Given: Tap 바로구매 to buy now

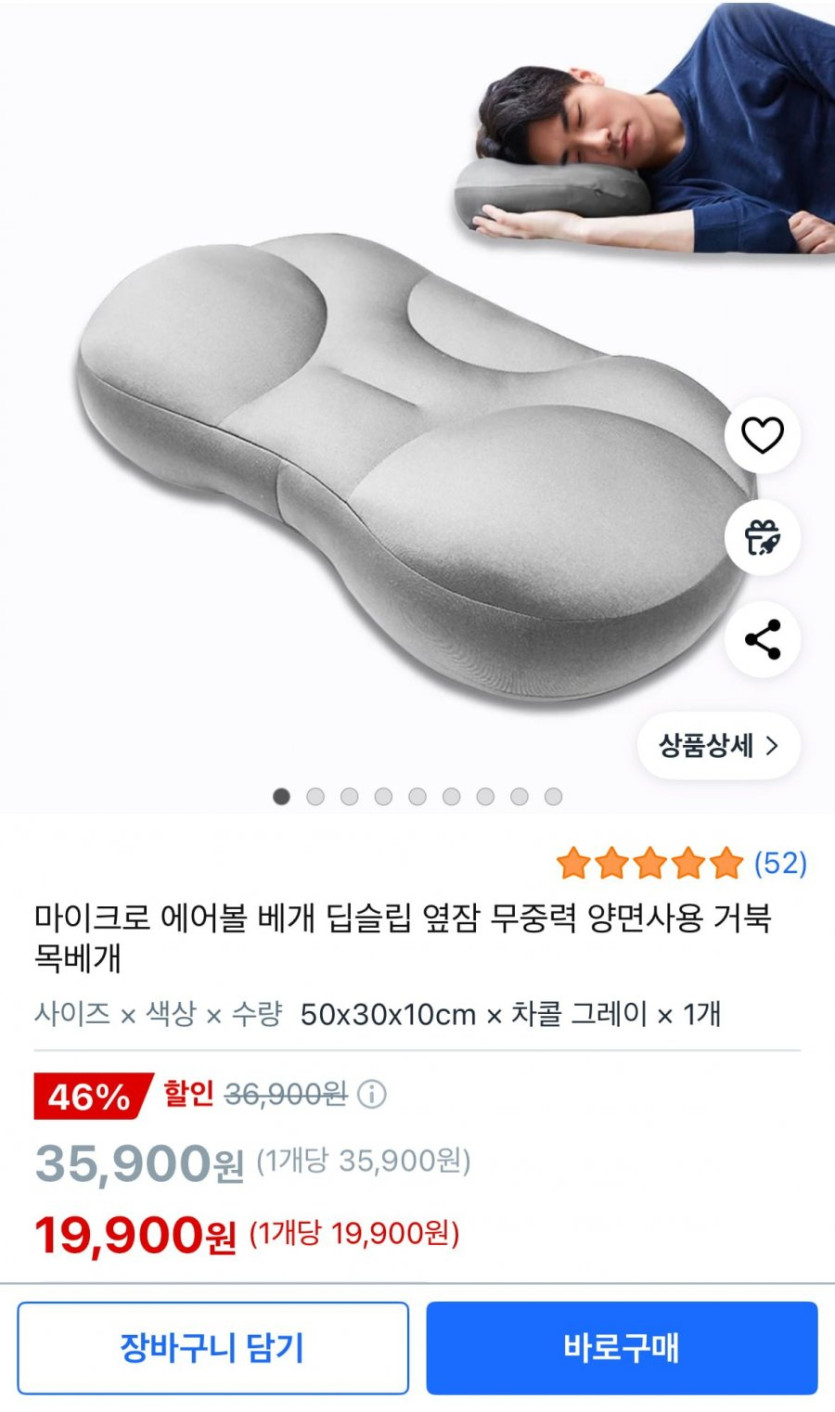Looking at the screenshot, I should click(621, 1347).
